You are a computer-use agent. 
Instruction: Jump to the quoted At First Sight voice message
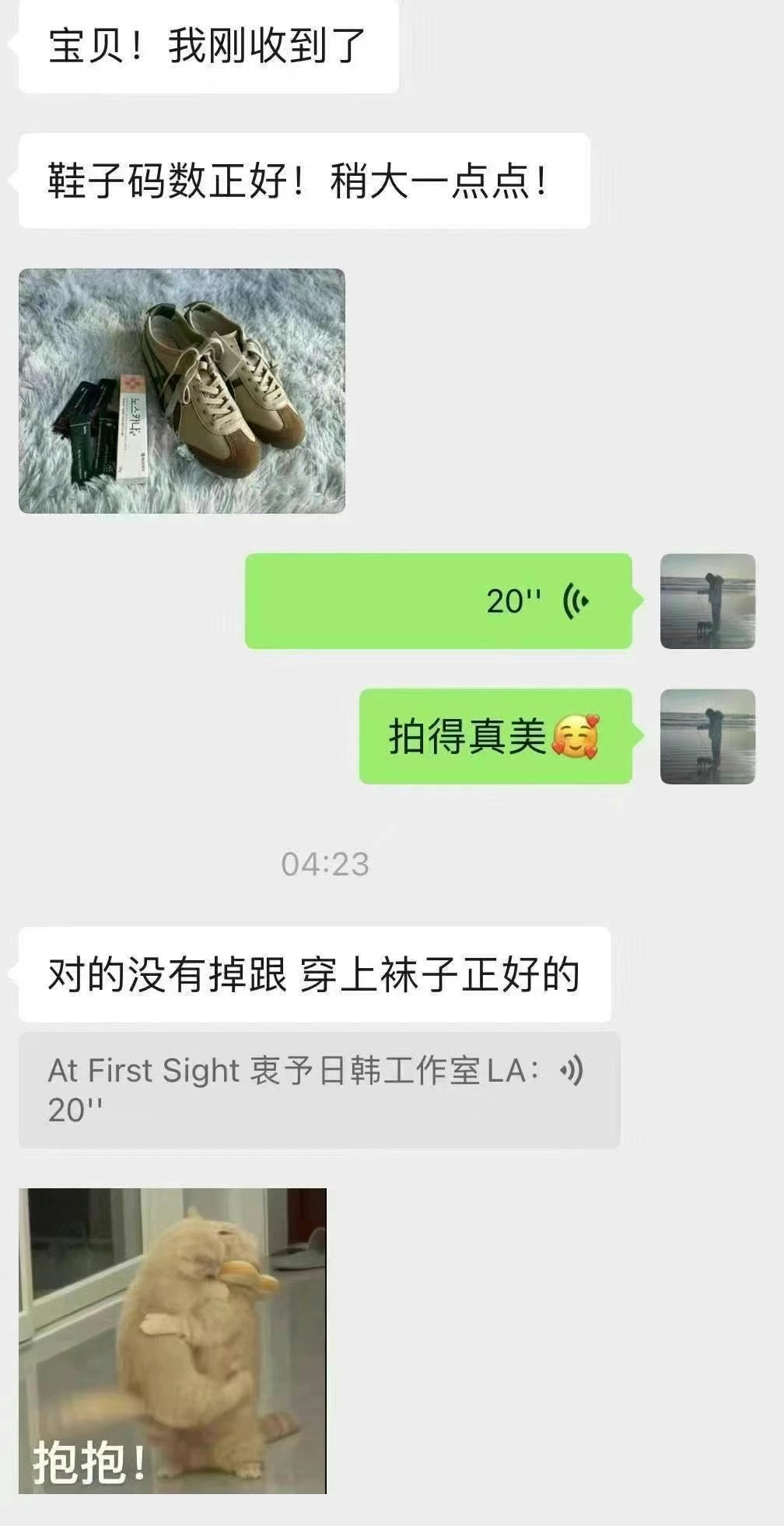tap(319, 1089)
